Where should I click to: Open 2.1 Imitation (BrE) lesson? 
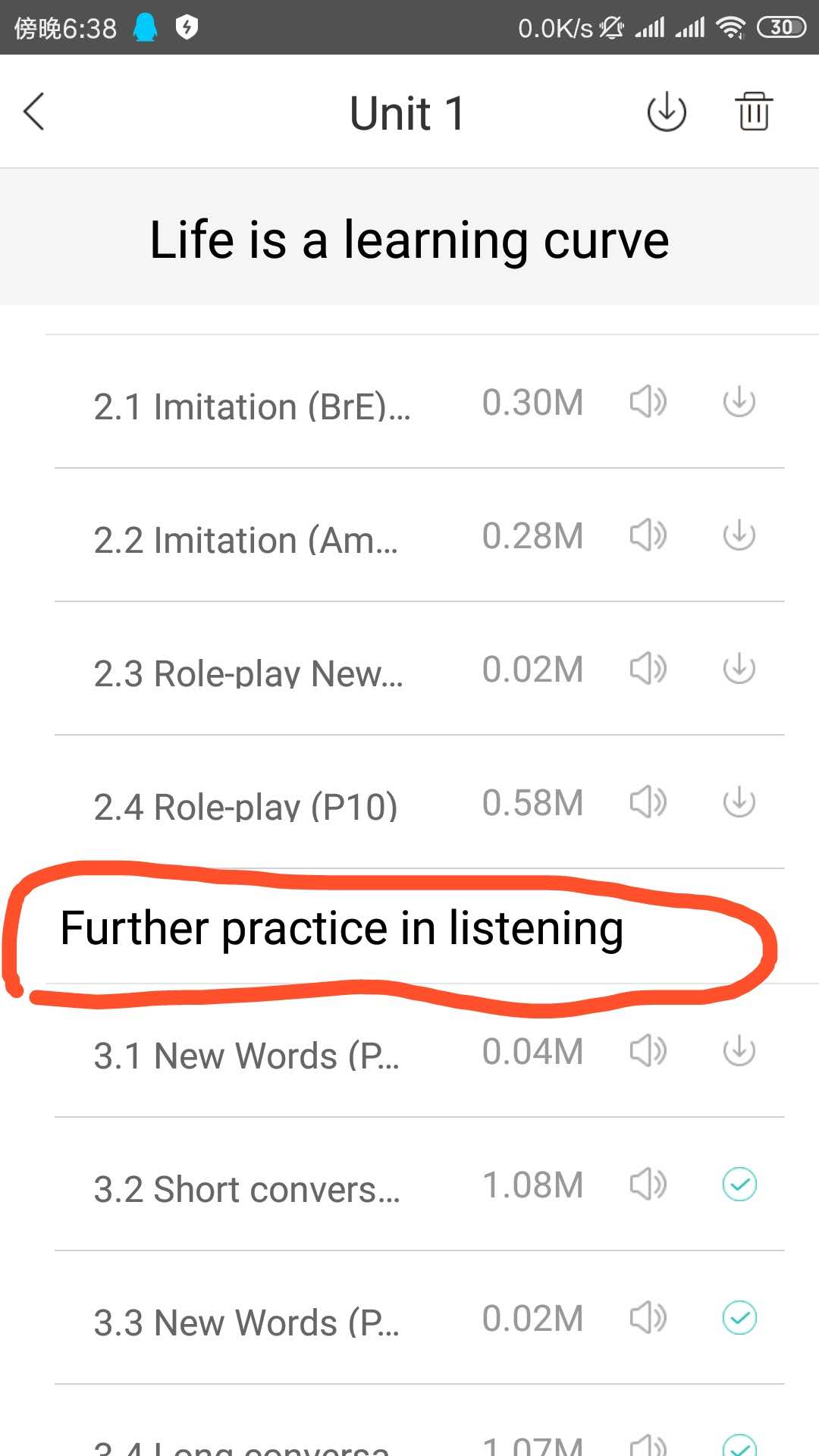(x=252, y=406)
